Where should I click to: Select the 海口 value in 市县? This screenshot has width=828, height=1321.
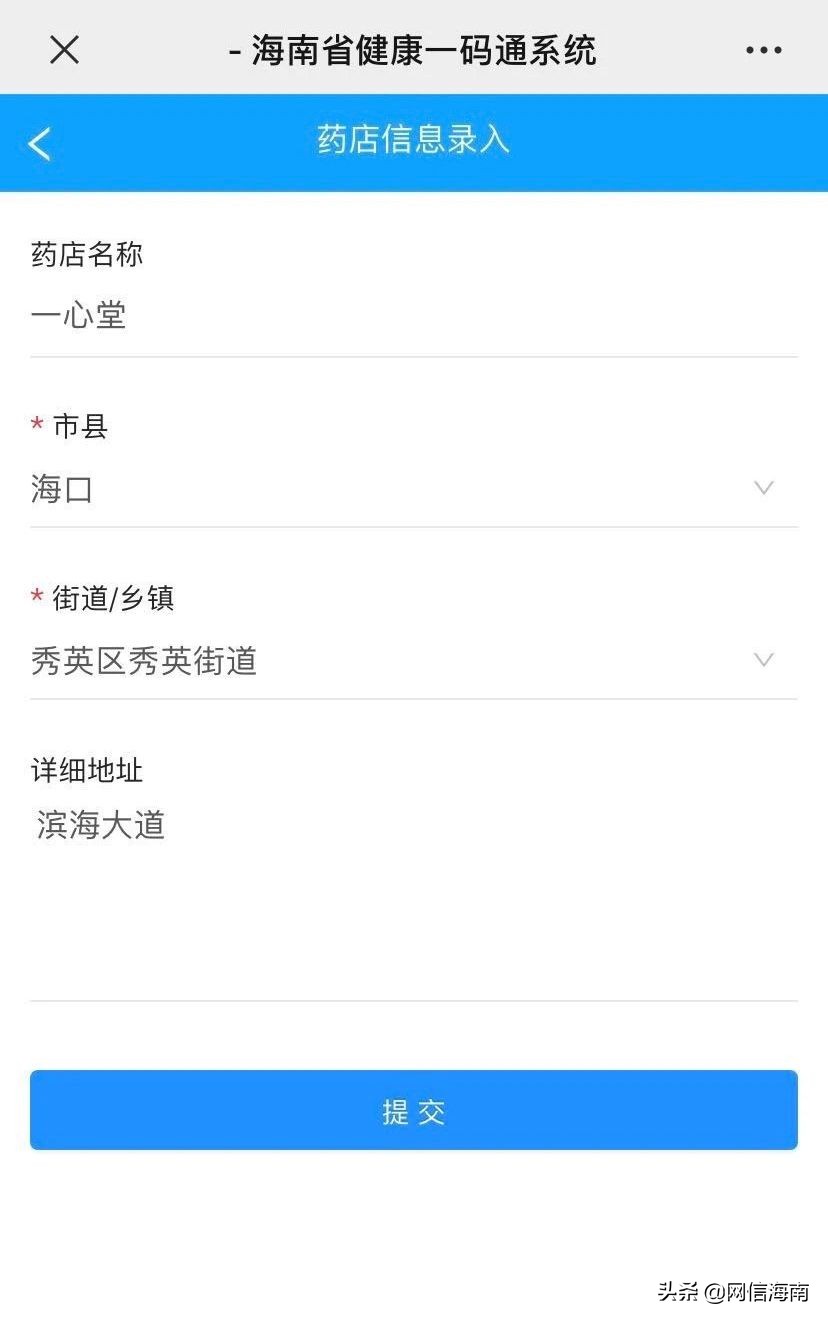[62, 488]
